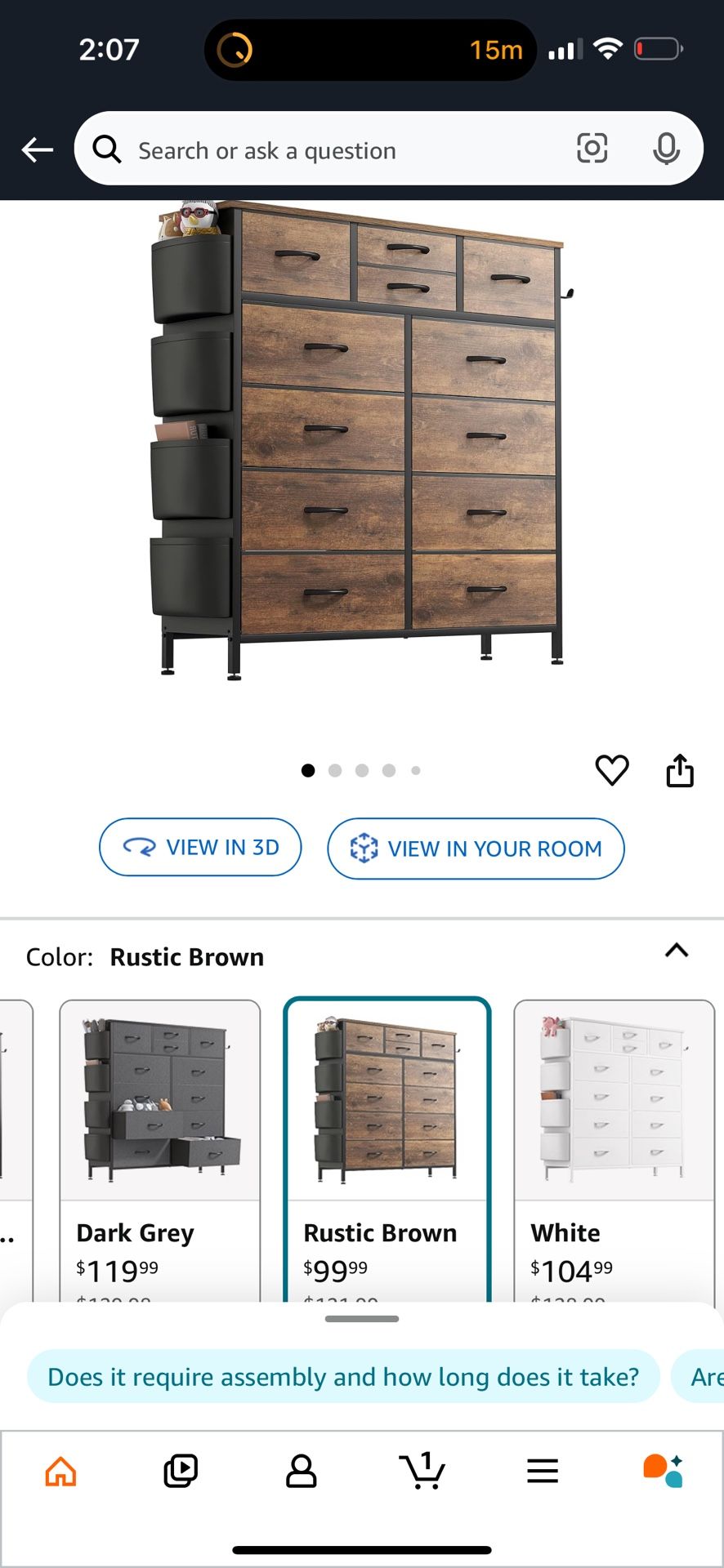Image resolution: width=724 pixels, height=1568 pixels.
Task: Start voice search with microphone
Action: coord(666,149)
